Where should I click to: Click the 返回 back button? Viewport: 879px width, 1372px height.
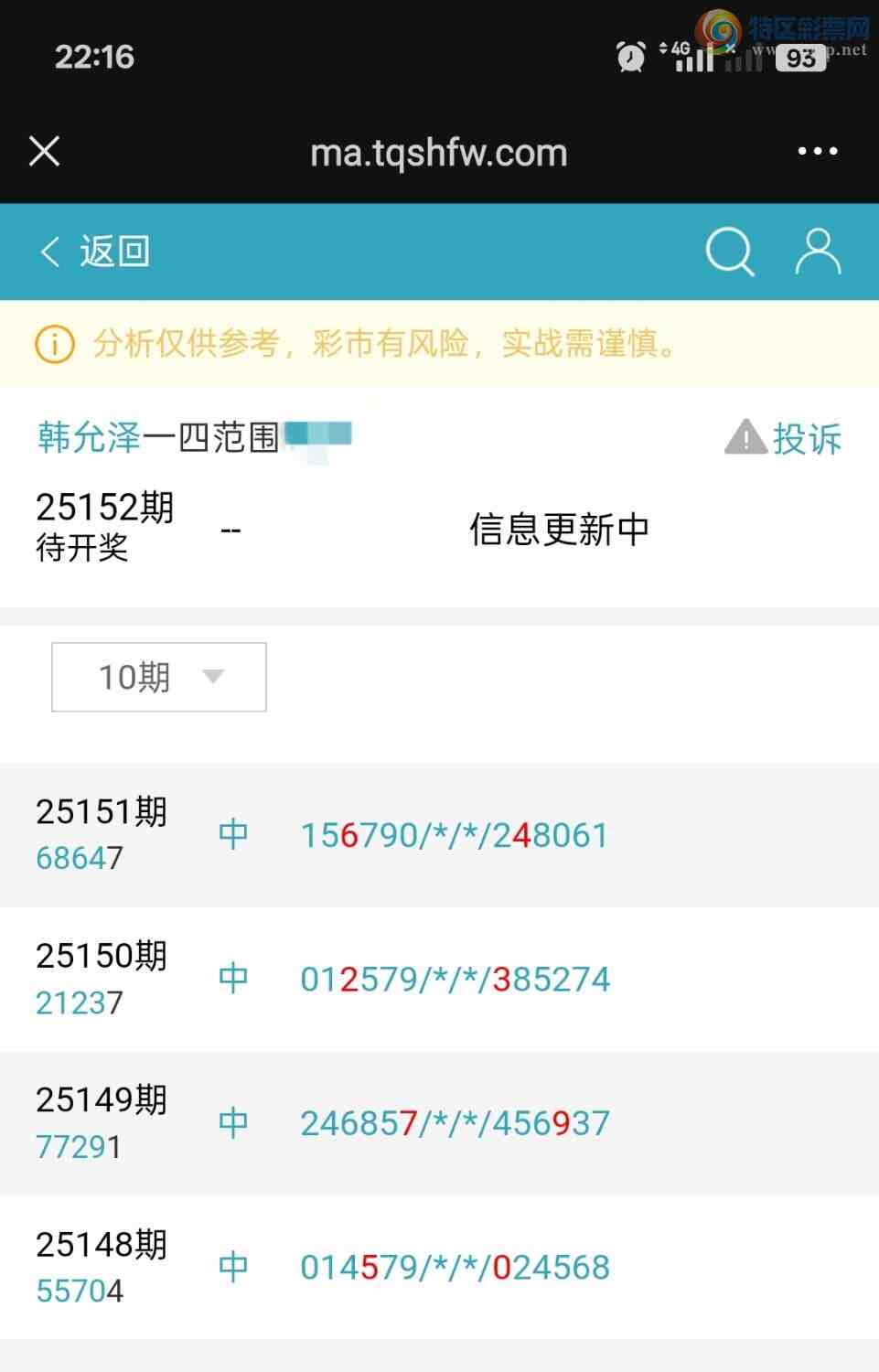click(x=114, y=250)
